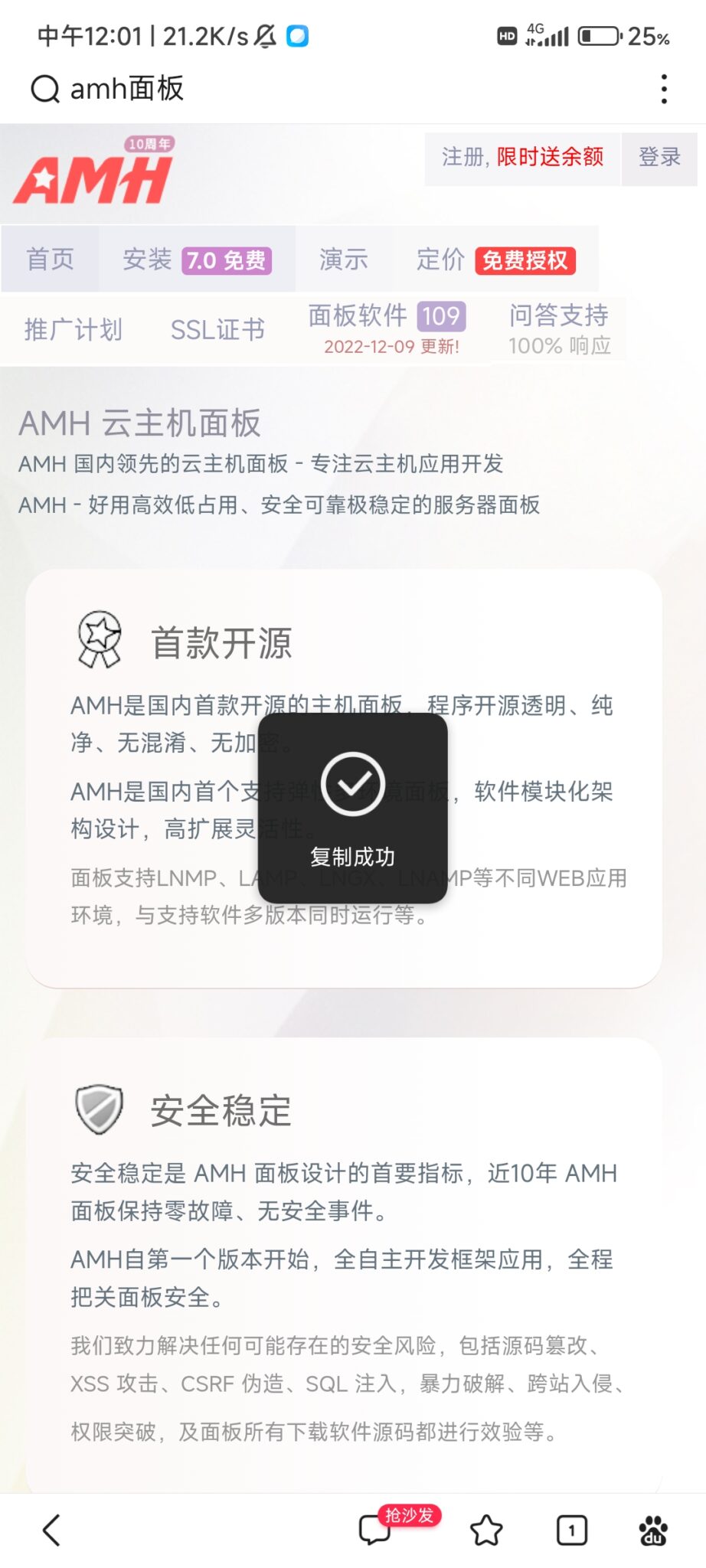This screenshot has width=706, height=1568.
Task: Tap the search magnifier icon
Action: [x=44, y=88]
